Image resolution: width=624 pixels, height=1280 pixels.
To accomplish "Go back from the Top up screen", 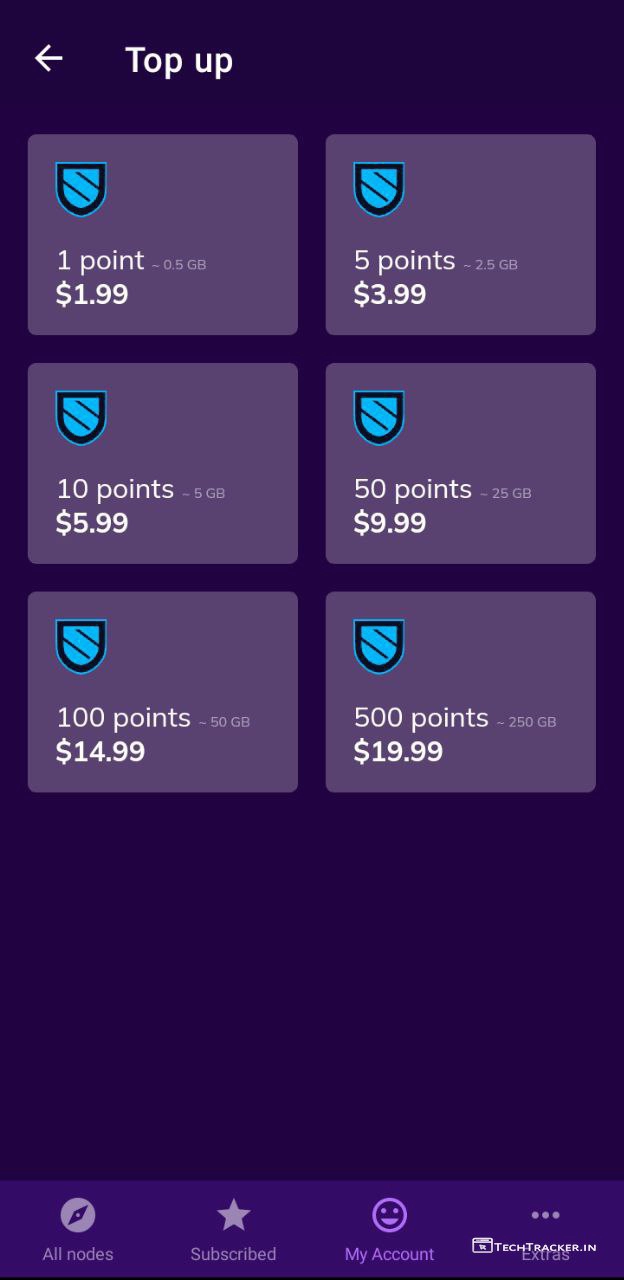I will (49, 59).
